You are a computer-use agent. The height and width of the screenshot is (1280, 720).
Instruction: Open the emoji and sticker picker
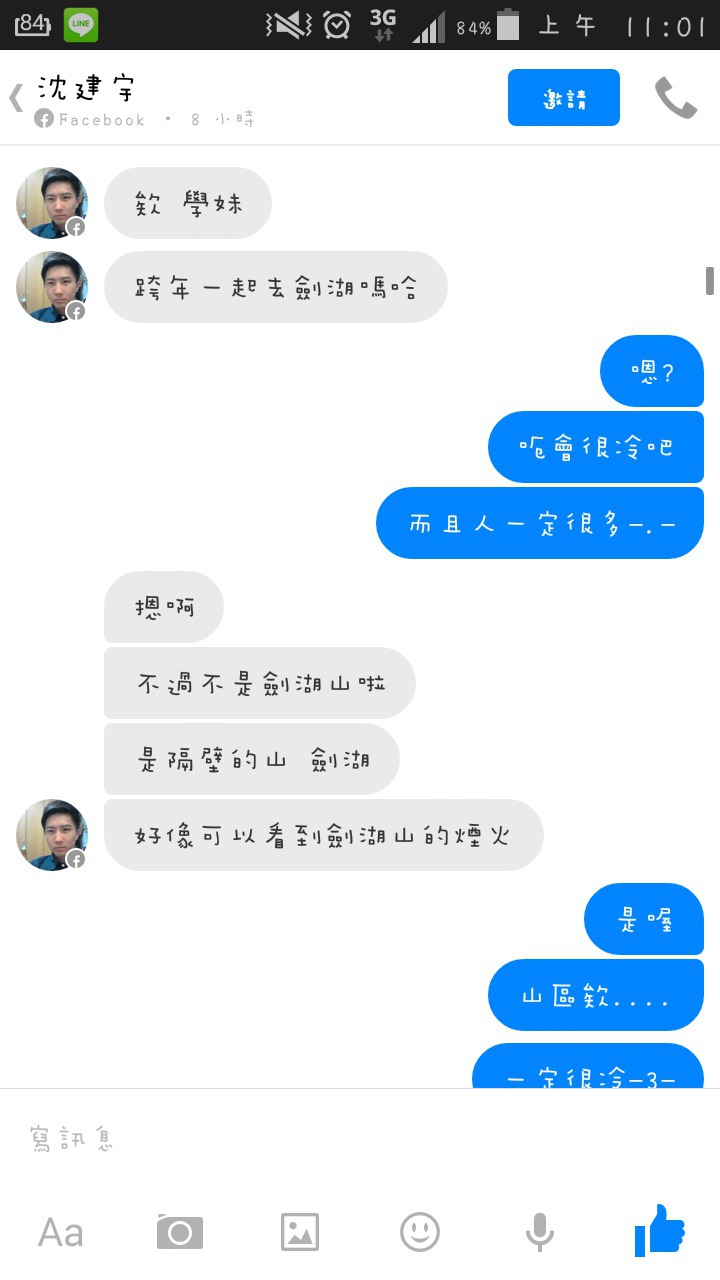click(x=420, y=1232)
